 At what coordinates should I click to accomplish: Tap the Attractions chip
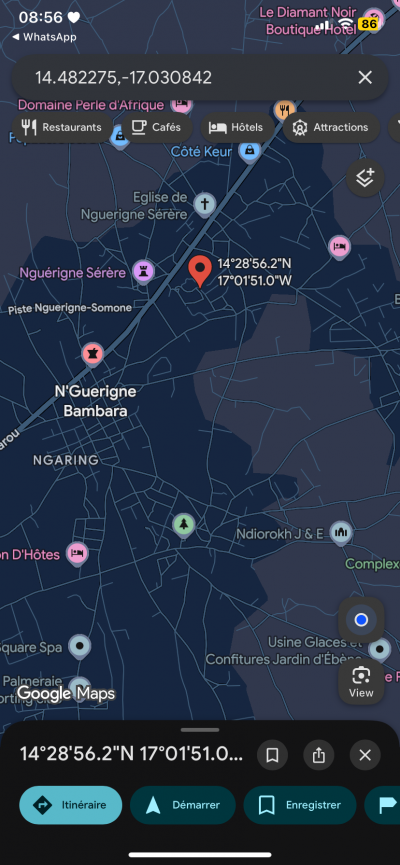pyautogui.click(x=331, y=127)
